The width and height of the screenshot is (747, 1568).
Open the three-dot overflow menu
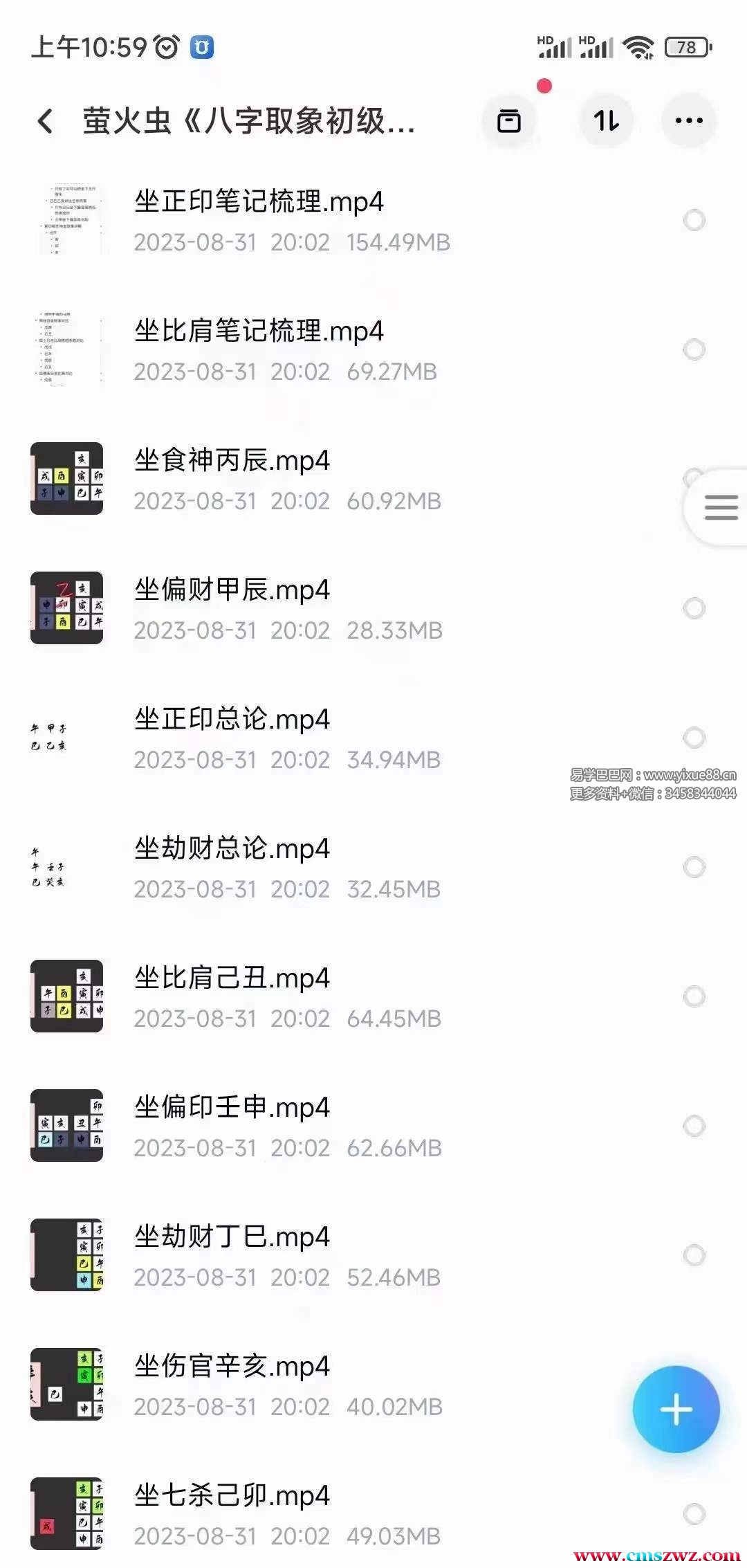[688, 122]
